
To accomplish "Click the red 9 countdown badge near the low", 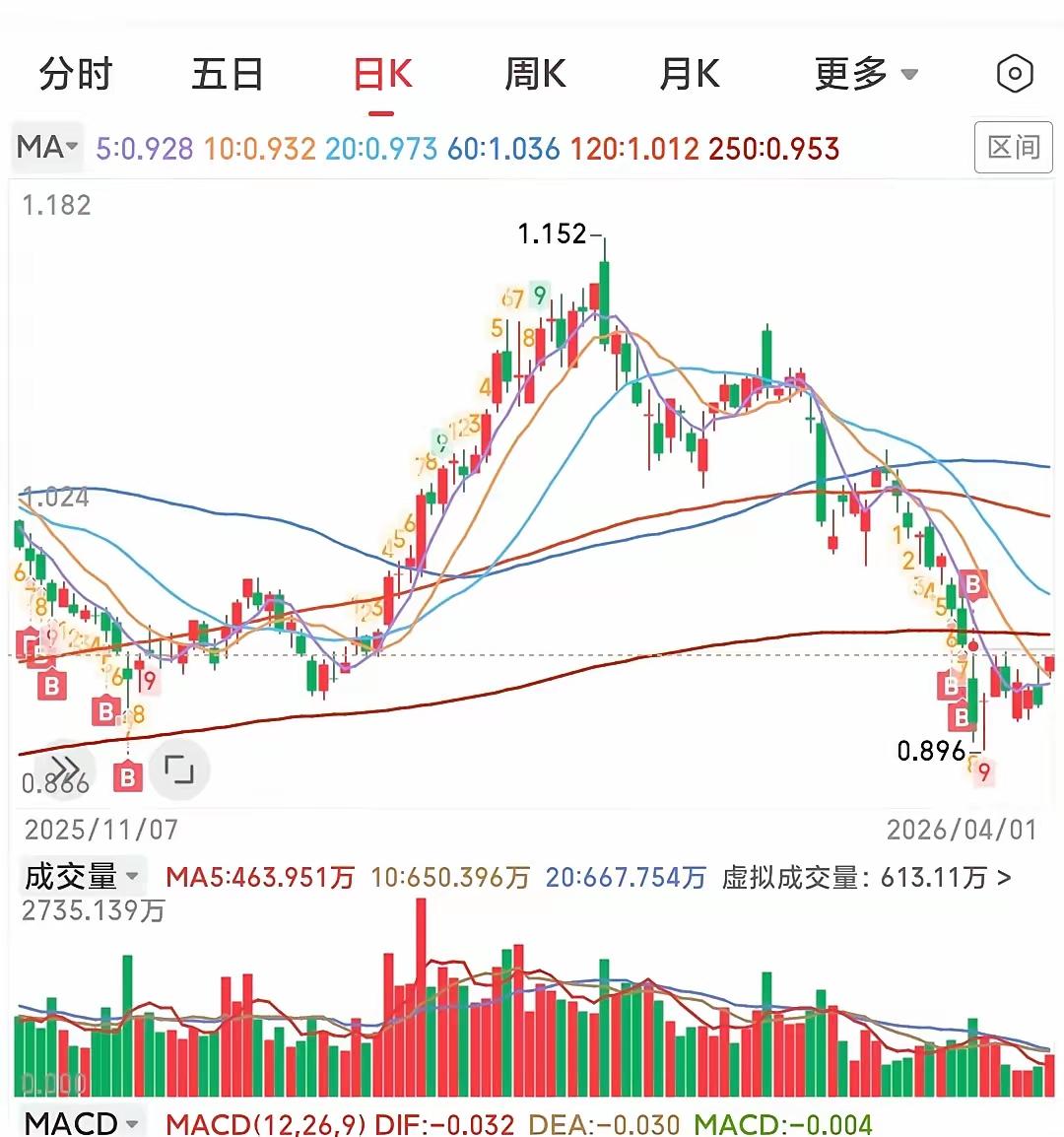I will pyautogui.click(x=982, y=772).
